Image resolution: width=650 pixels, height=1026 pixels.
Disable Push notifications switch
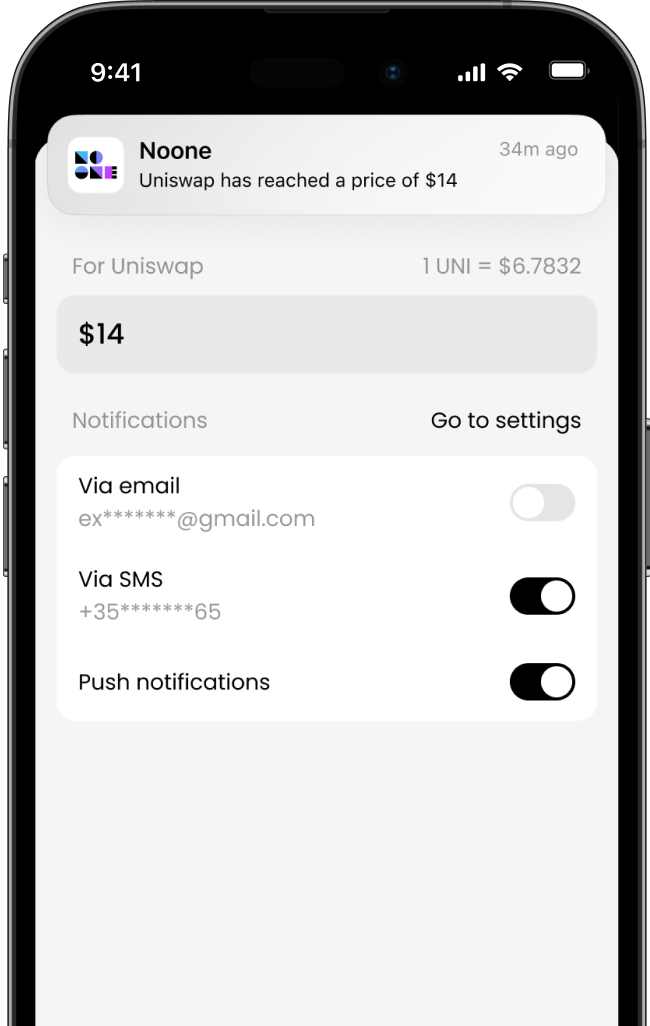(x=542, y=682)
